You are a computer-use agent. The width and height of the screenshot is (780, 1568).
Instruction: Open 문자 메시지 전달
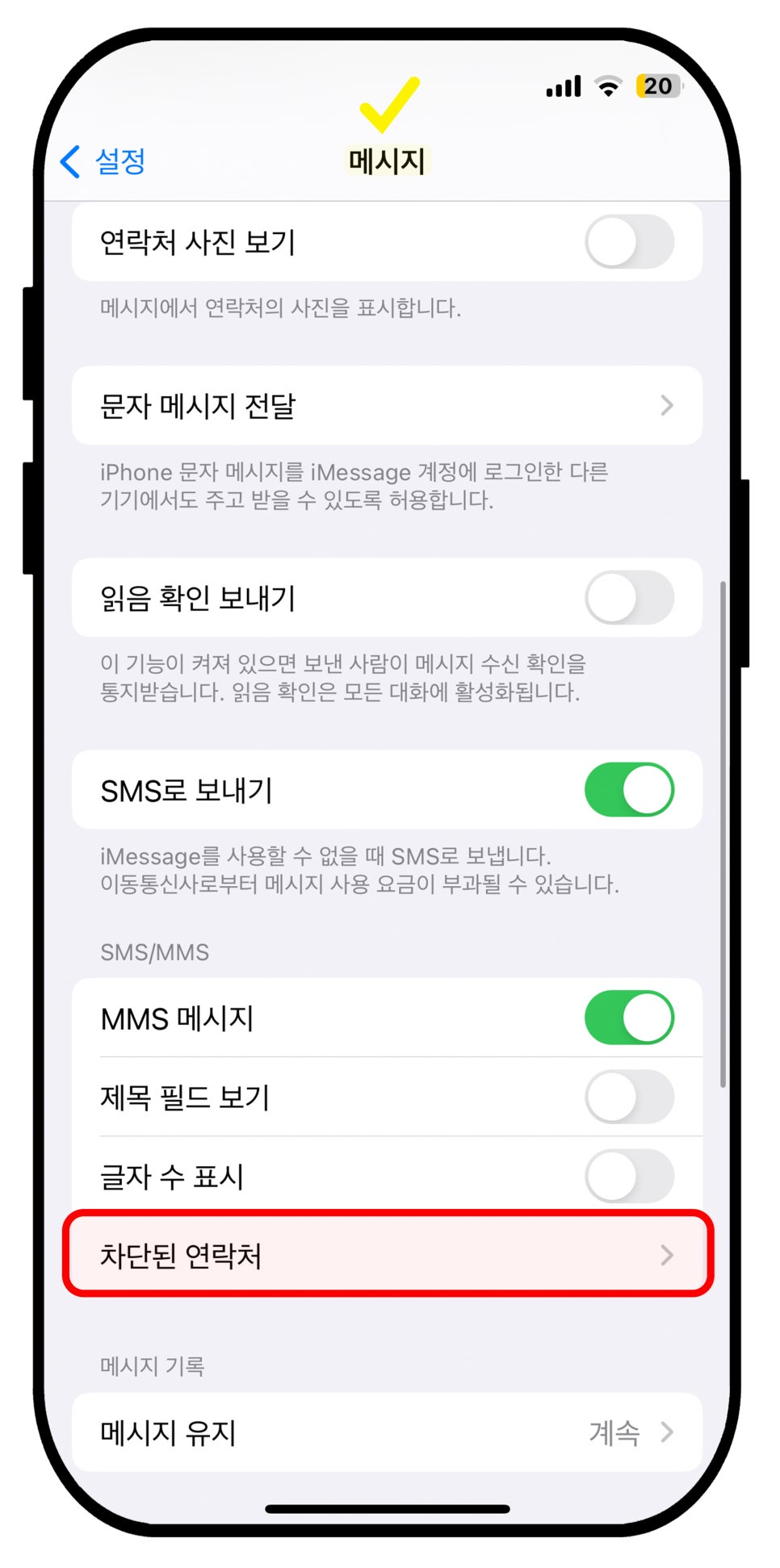[387, 405]
